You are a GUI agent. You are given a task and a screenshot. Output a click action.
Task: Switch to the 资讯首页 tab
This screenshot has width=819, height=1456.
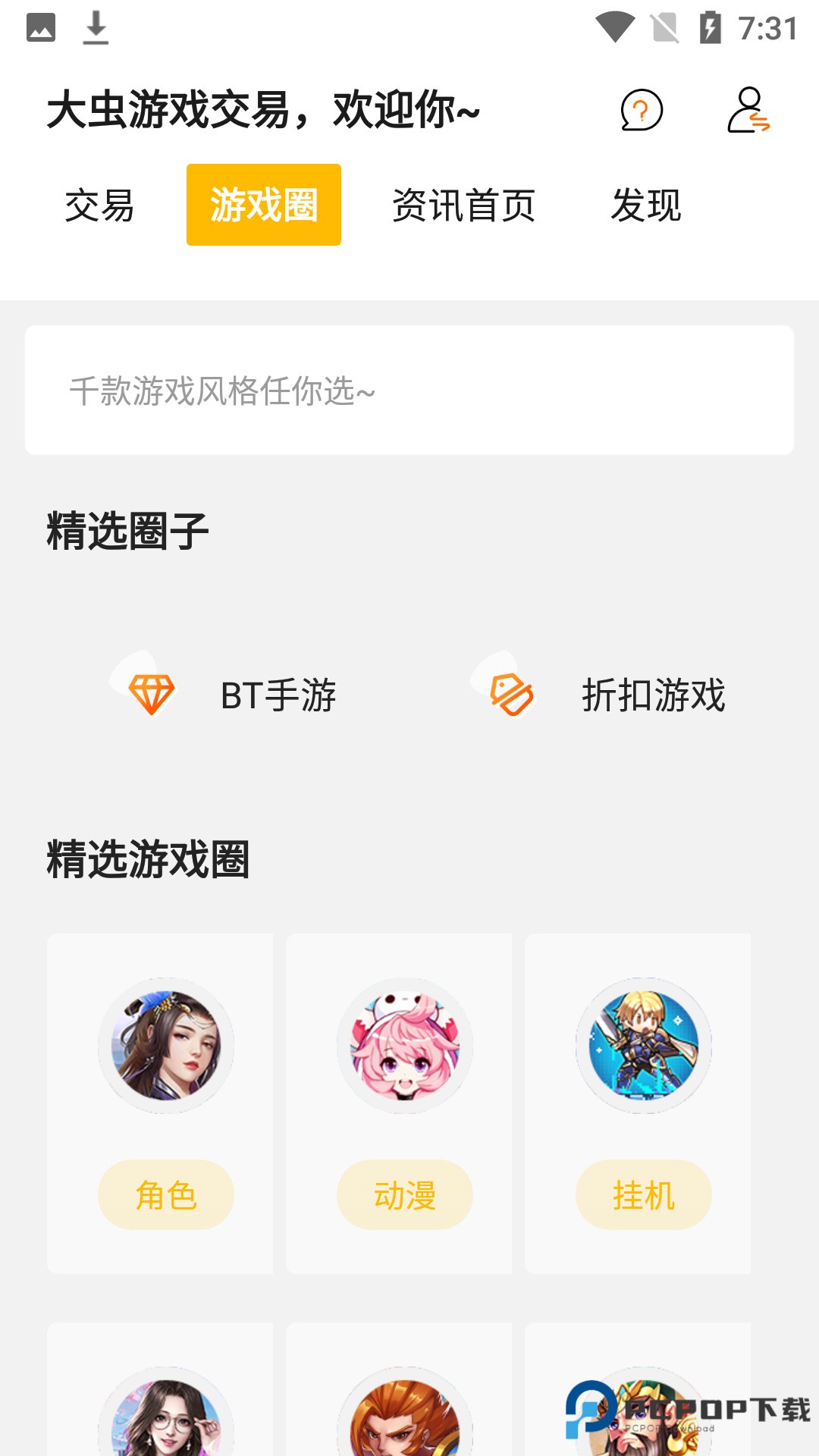pos(463,205)
